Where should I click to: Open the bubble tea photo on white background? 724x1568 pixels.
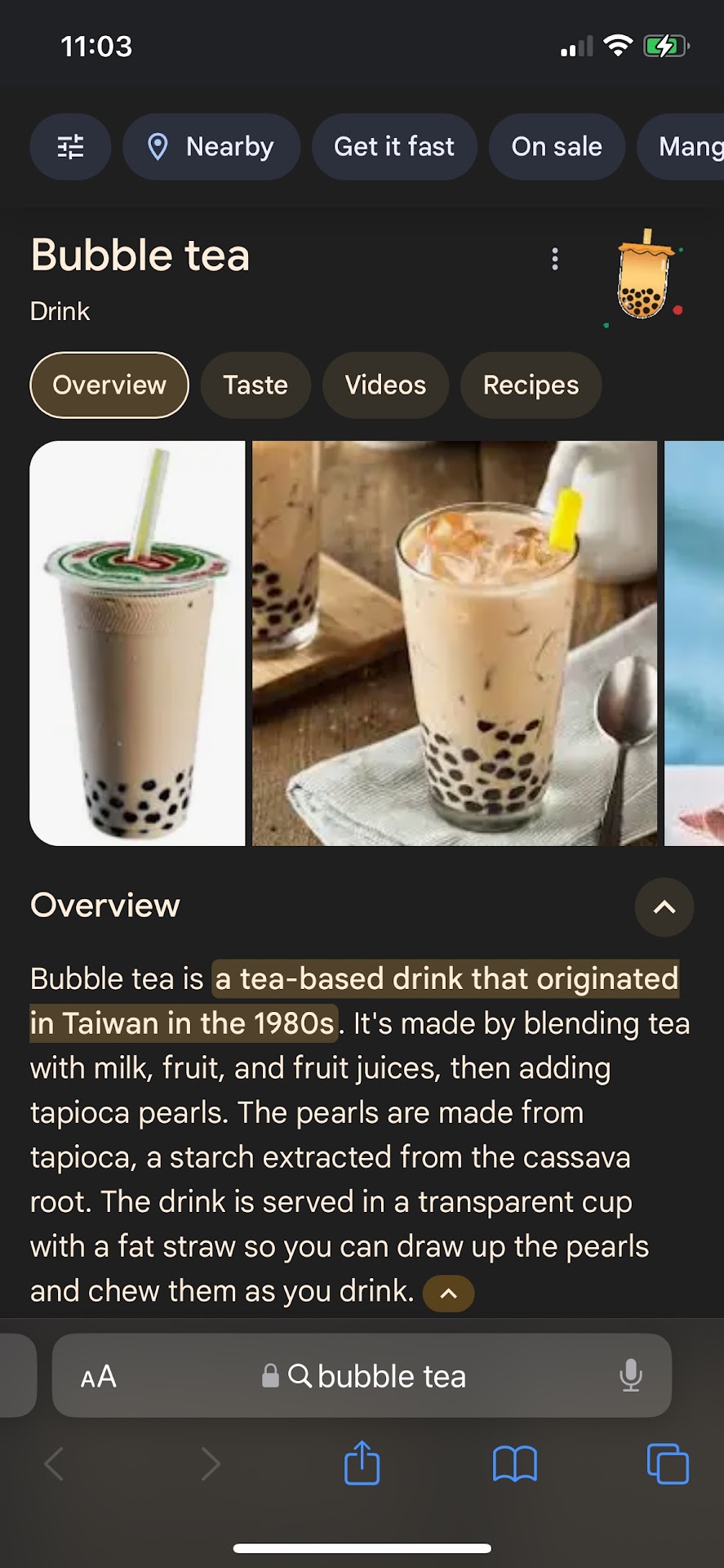pyautogui.click(x=137, y=643)
